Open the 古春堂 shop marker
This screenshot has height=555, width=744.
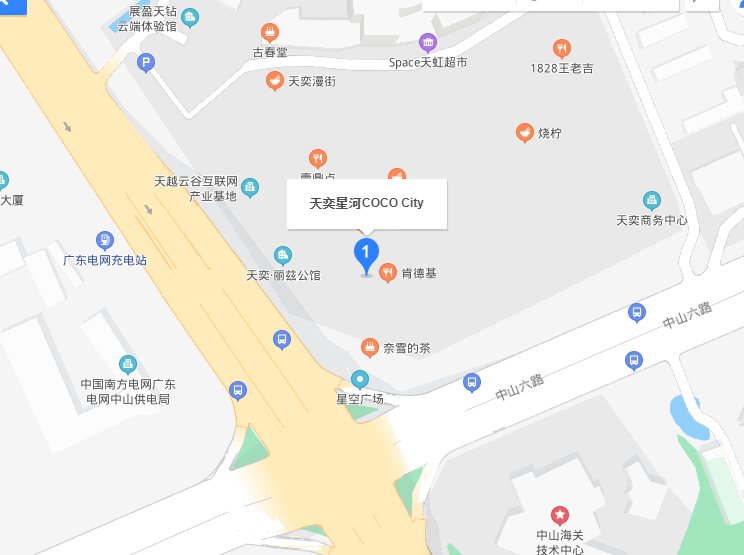click(269, 32)
